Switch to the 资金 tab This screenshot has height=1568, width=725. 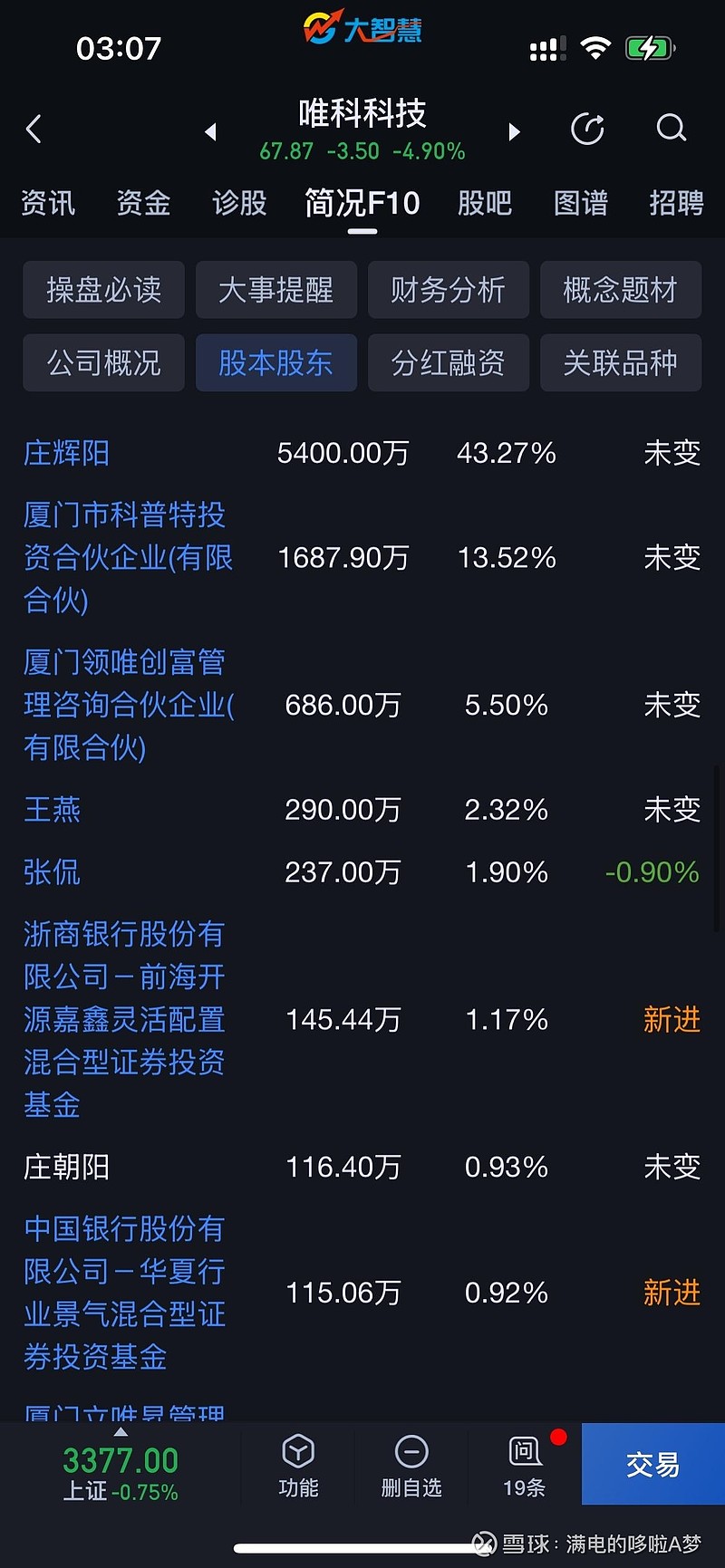(x=143, y=203)
